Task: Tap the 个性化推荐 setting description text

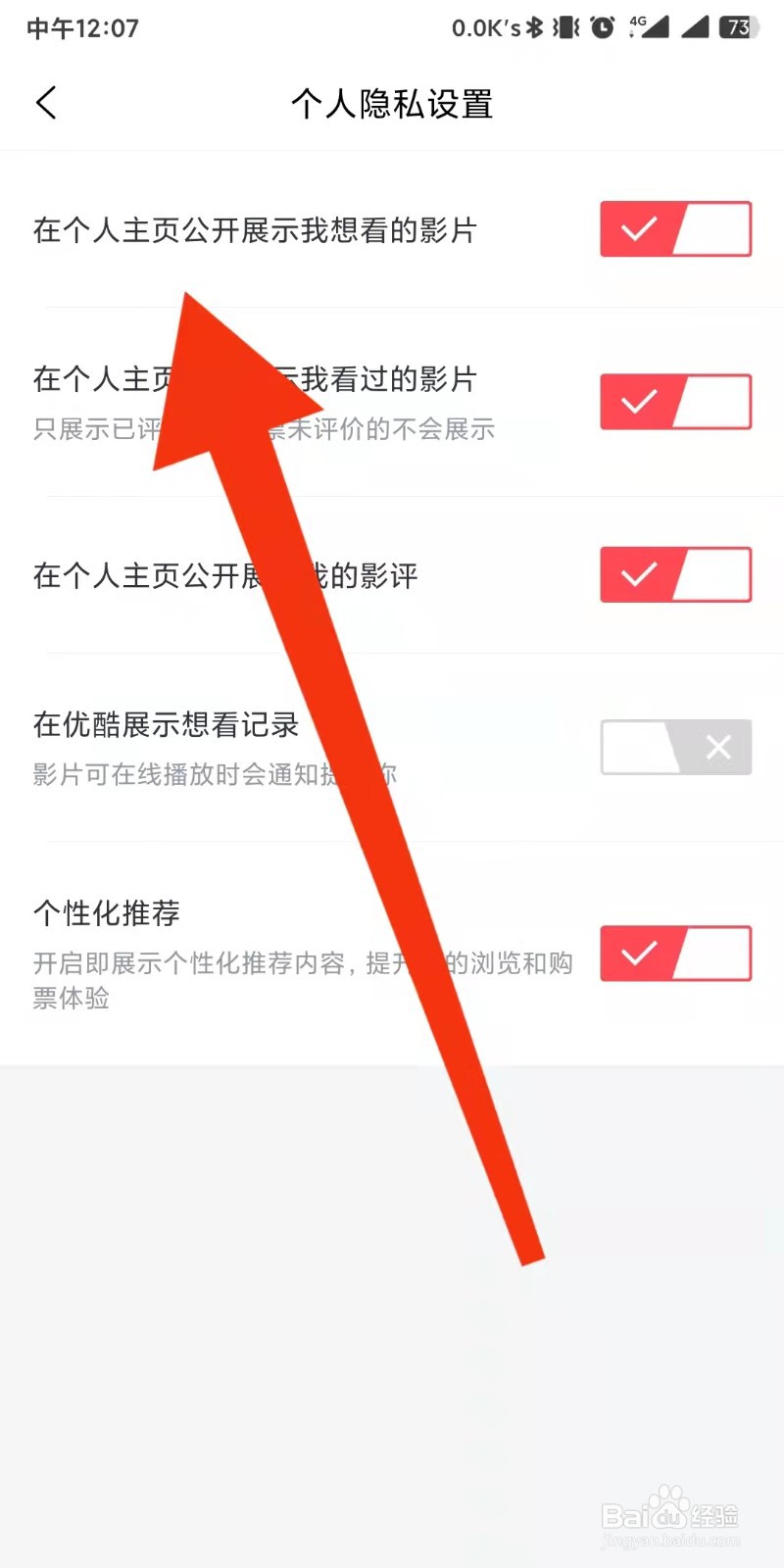Action: (294, 978)
